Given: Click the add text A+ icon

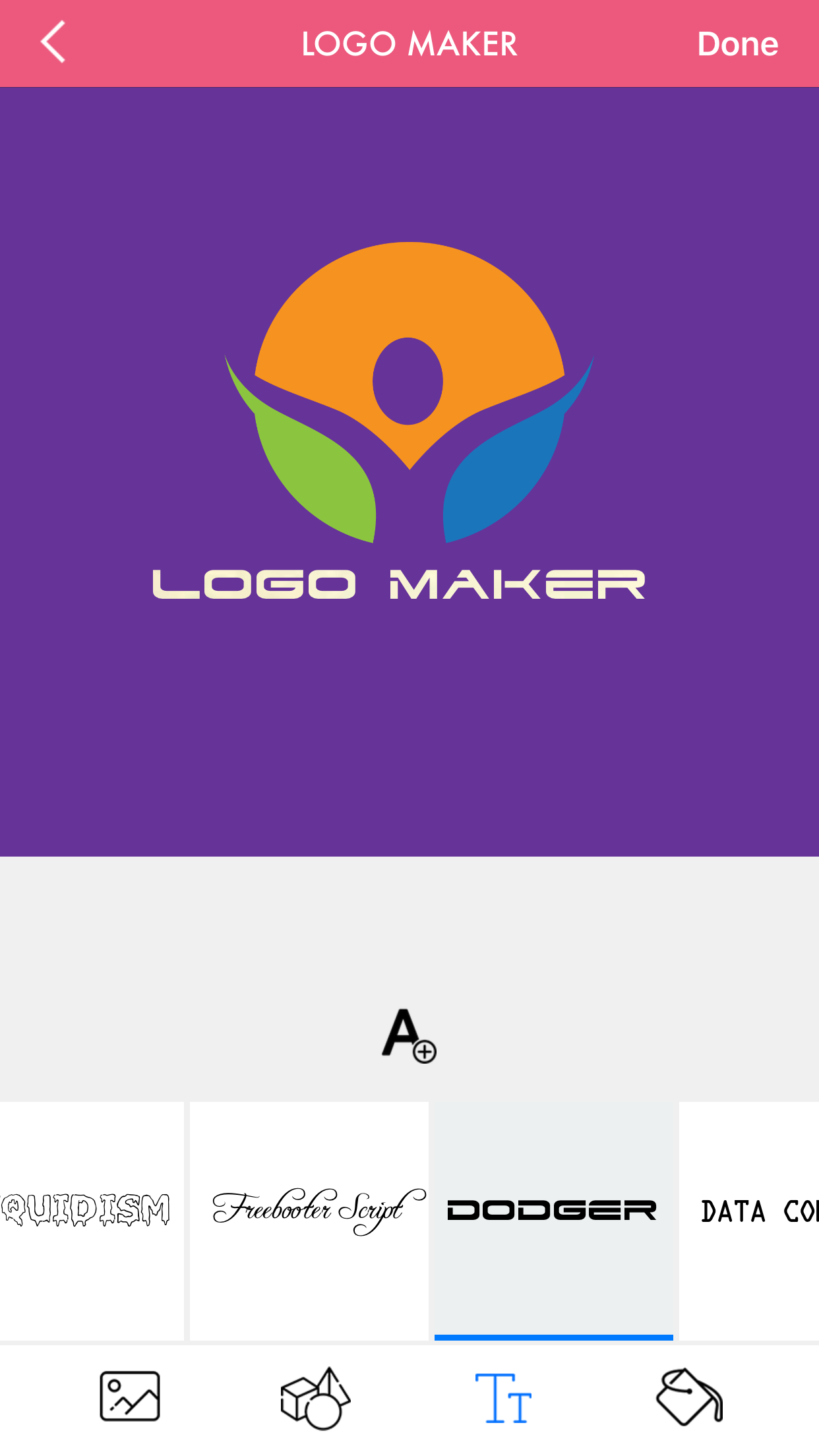Looking at the screenshot, I should click(x=409, y=1037).
